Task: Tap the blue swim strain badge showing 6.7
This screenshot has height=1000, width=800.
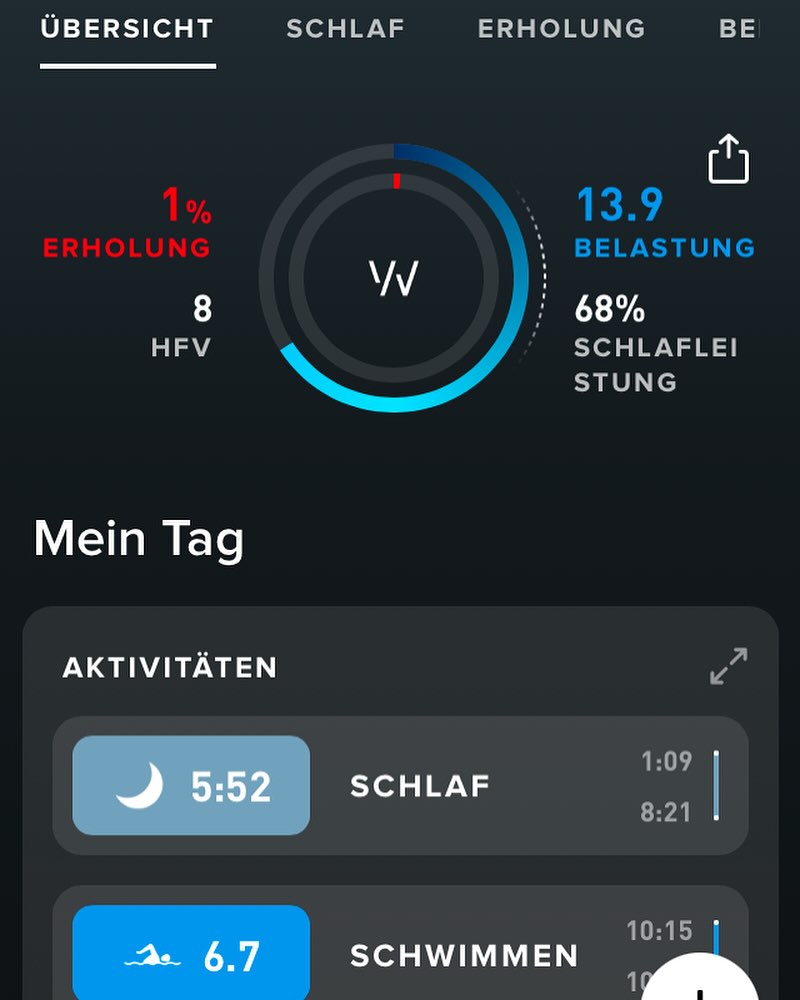Action: point(190,955)
